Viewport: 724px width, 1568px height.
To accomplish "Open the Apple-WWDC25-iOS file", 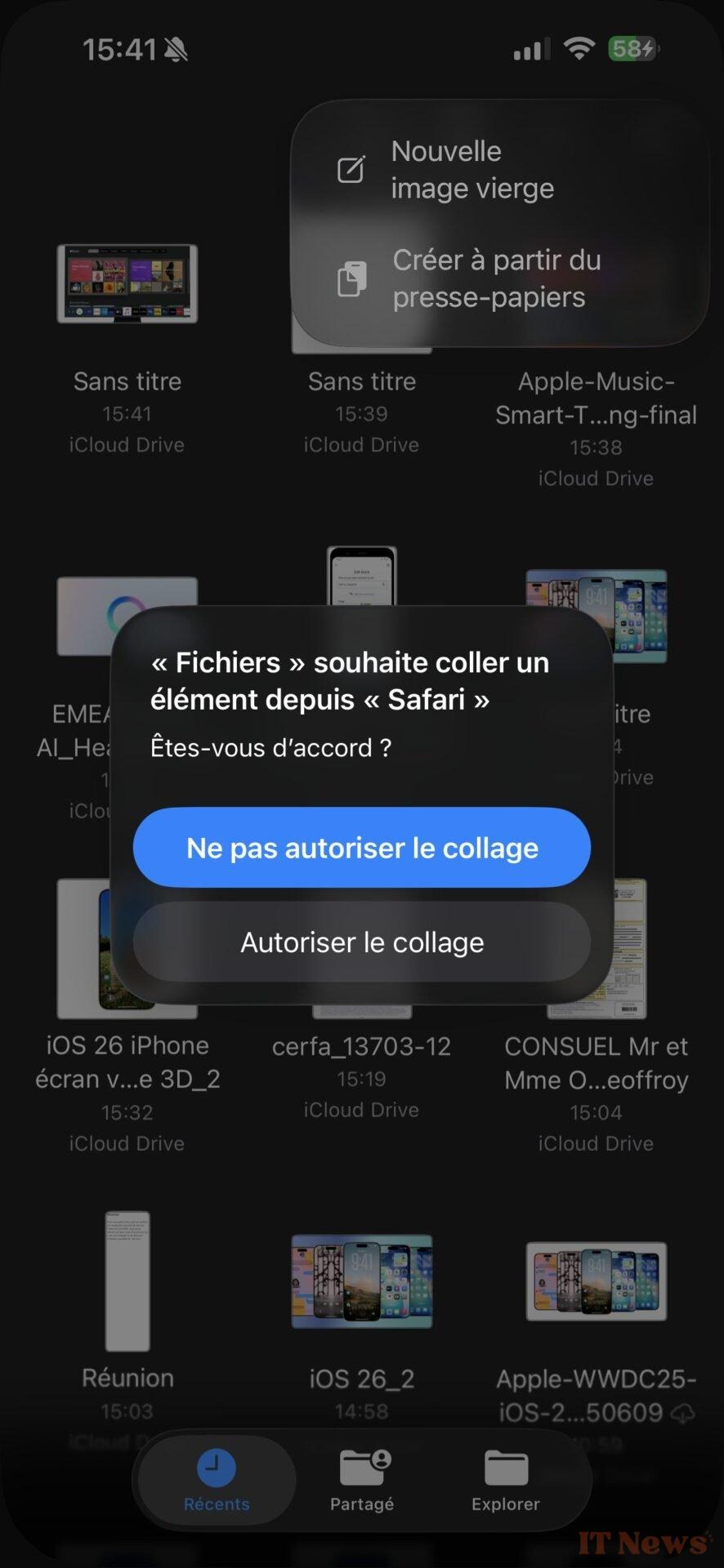I will (596, 1282).
